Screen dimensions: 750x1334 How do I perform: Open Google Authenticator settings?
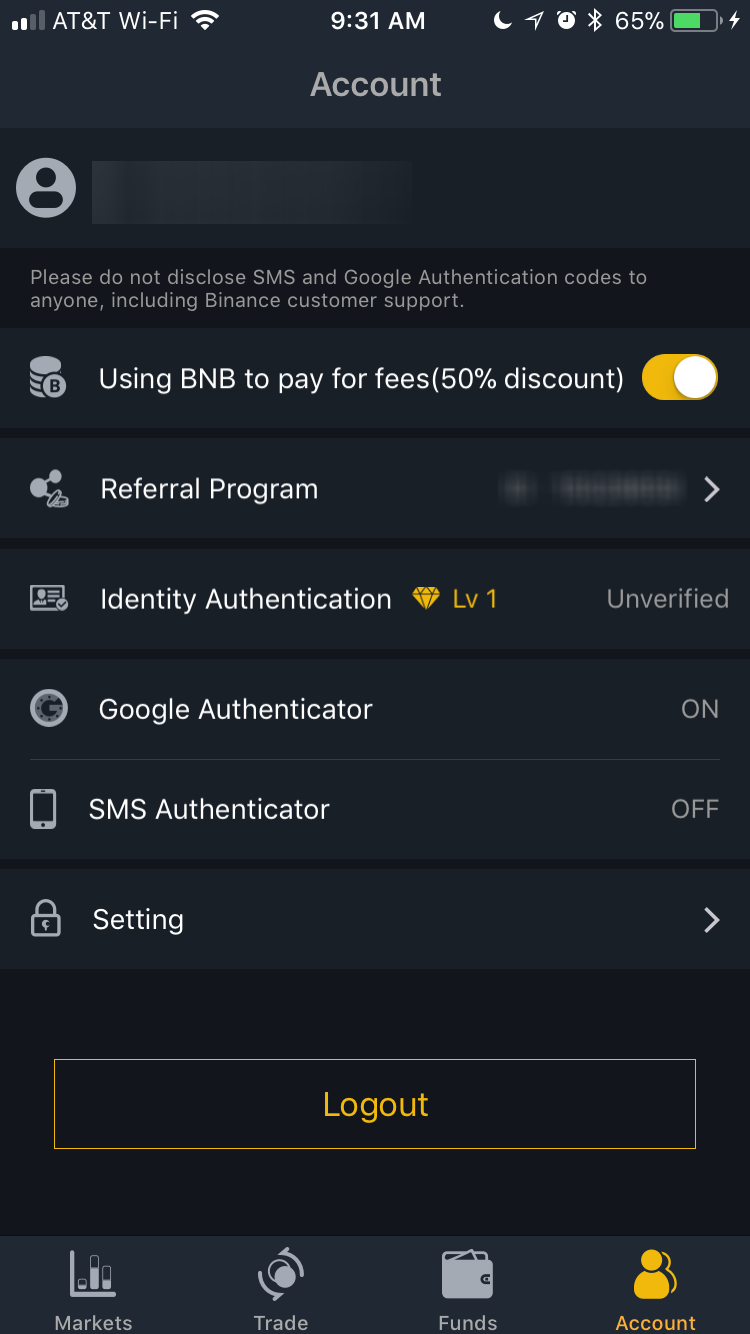pyautogui.click(x=375, y=709)
